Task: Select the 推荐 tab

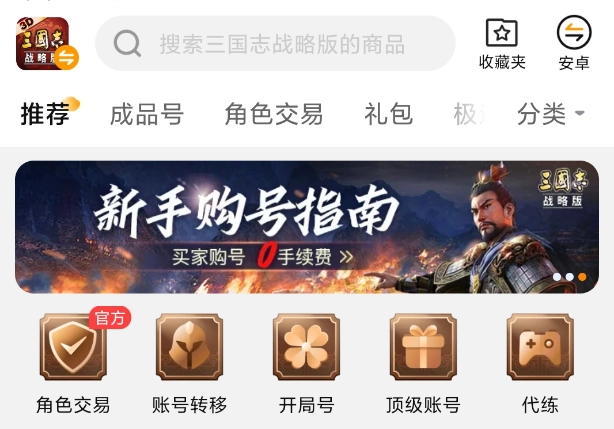Action: tap(45, 114)
